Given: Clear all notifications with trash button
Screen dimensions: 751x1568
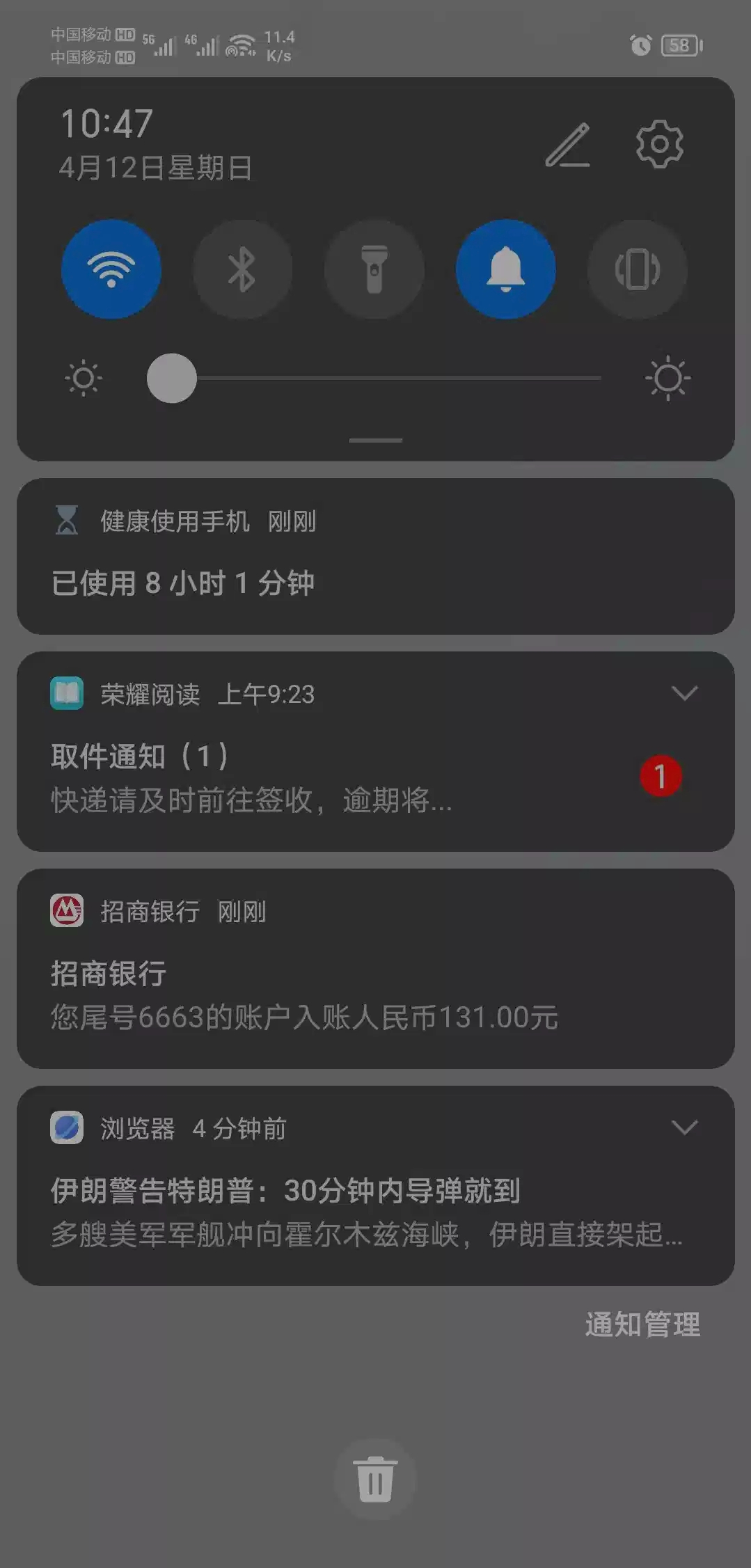Looking at the screenshot, I should point(375,1479).
